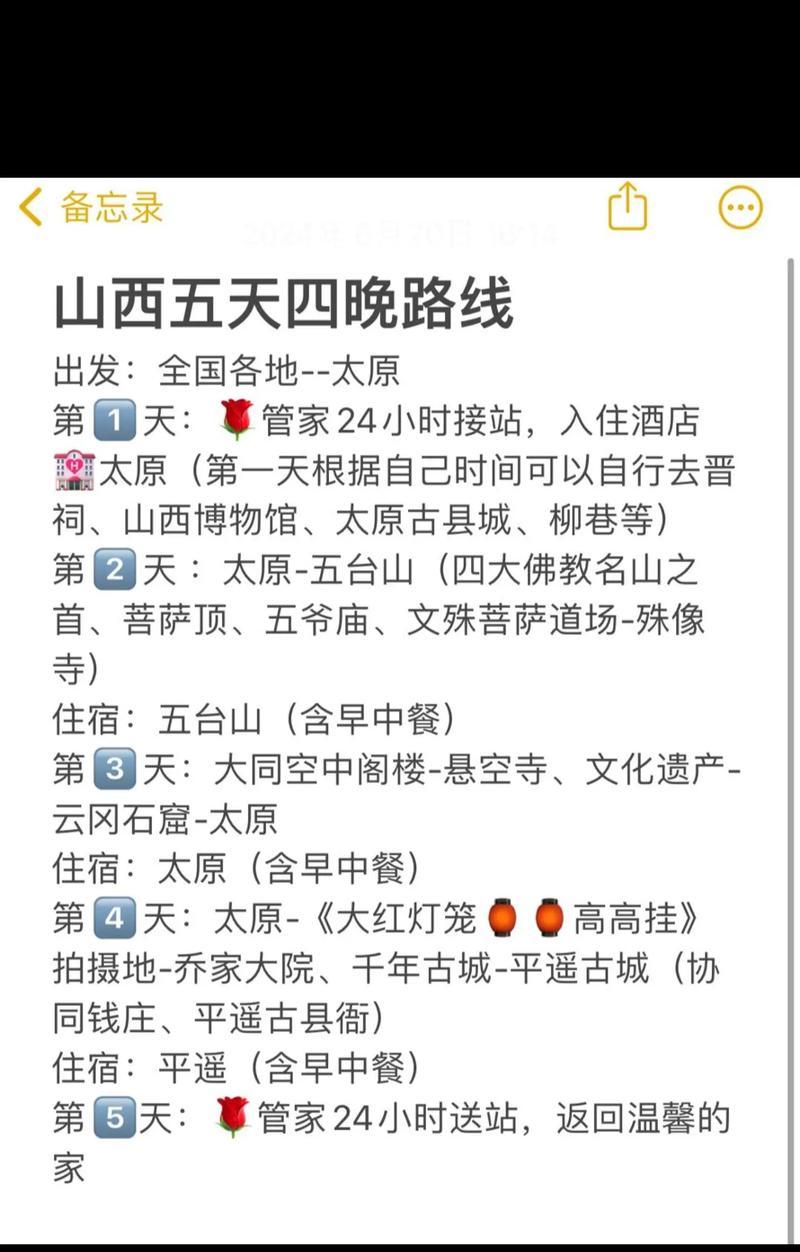Screen dimensions: 800x1252
Task: Tap the hotel emoji before 太原
Action: (x=73, y=470)
